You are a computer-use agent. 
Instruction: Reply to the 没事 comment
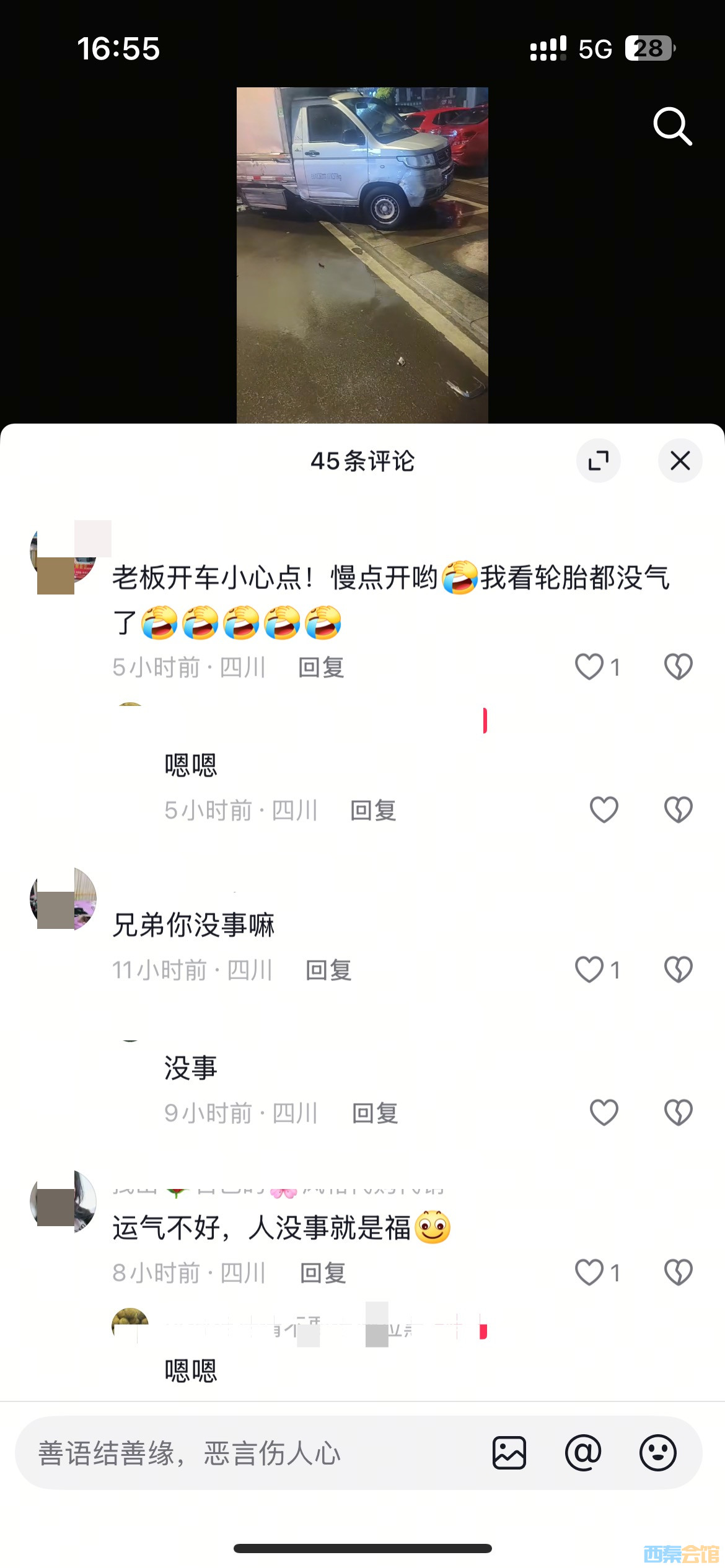point(374,1113)
